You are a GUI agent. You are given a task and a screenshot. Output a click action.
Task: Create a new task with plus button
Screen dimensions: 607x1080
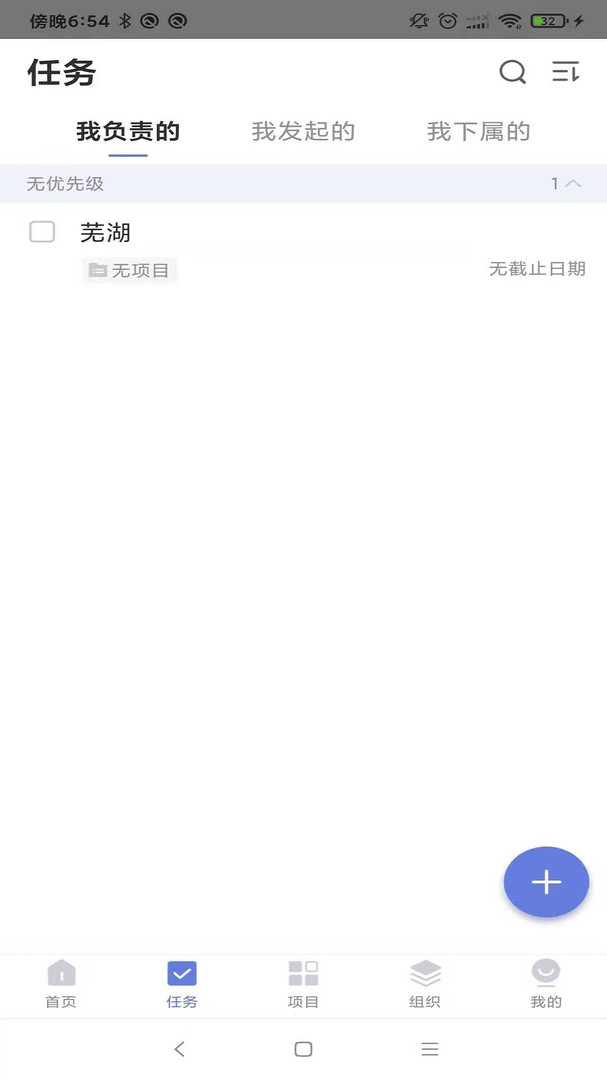click(546, 882)
